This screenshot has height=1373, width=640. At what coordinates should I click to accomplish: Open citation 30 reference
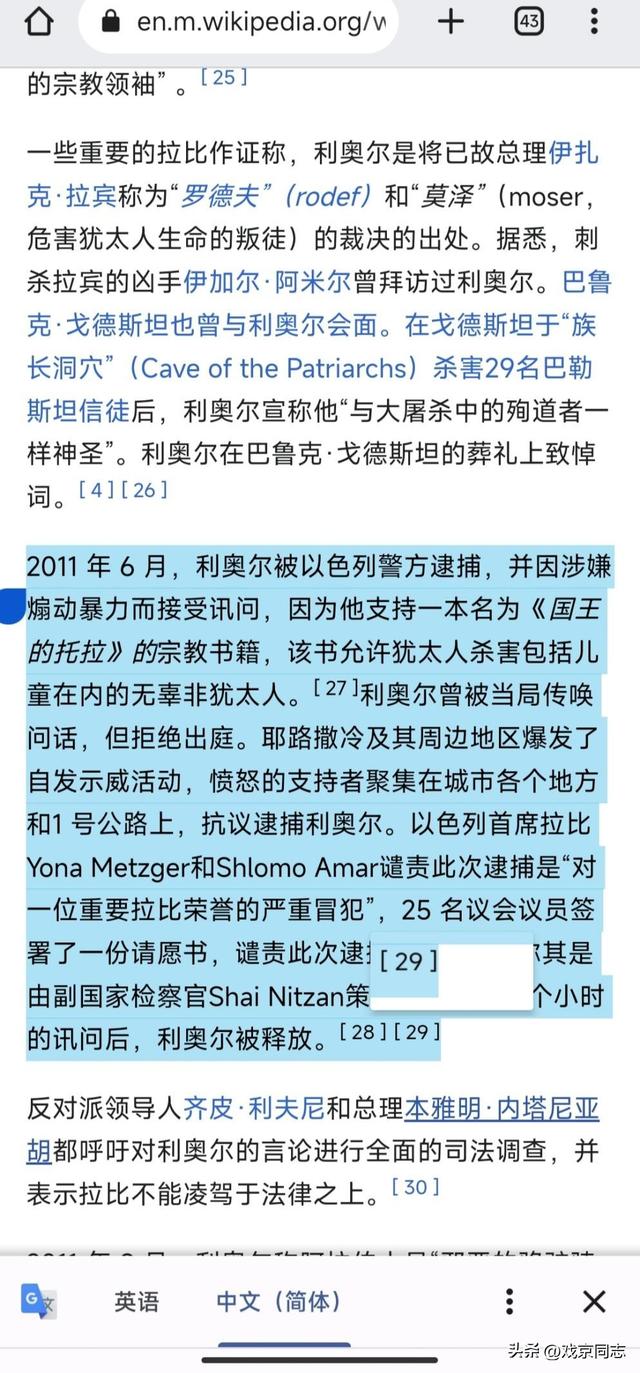[415, 1187]
